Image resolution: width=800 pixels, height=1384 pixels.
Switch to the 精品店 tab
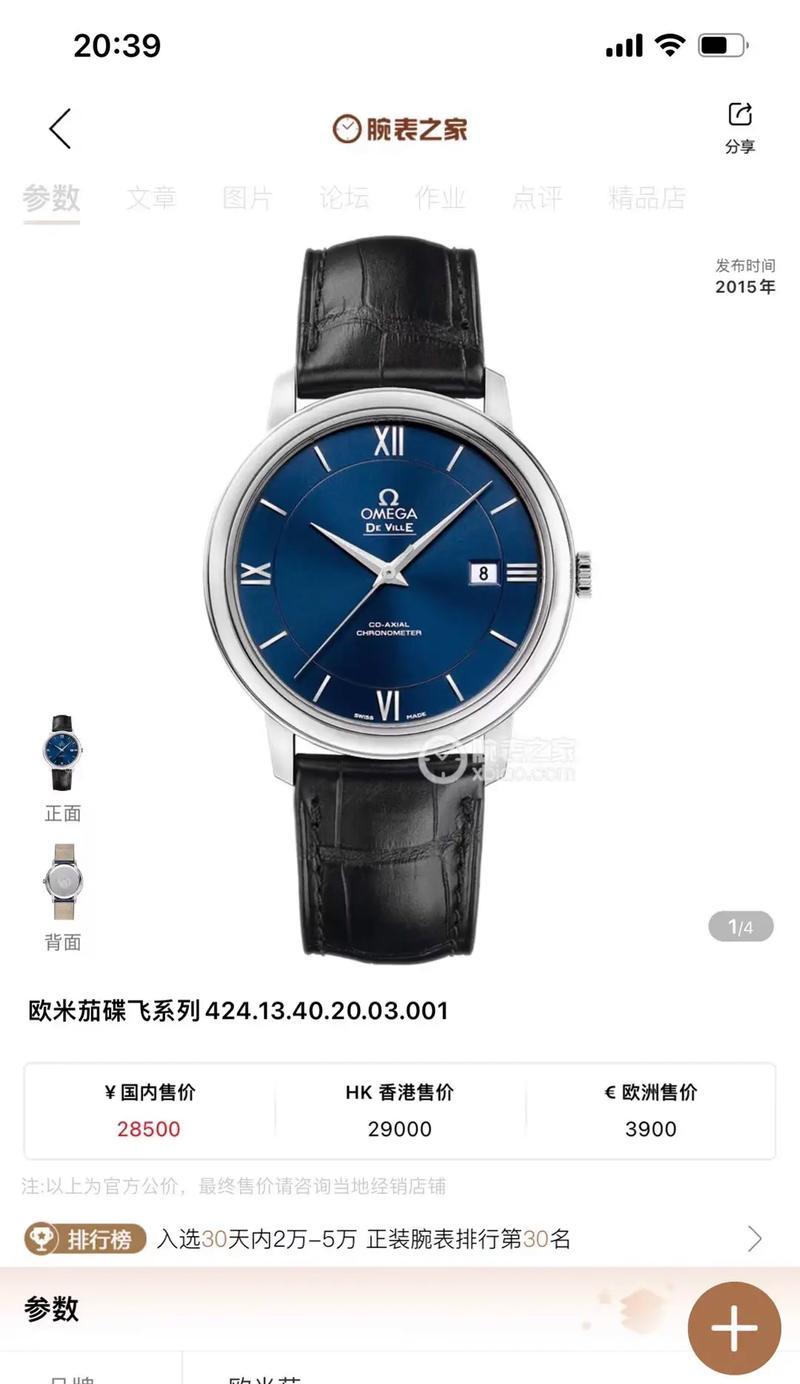click(x=647, y=198)
